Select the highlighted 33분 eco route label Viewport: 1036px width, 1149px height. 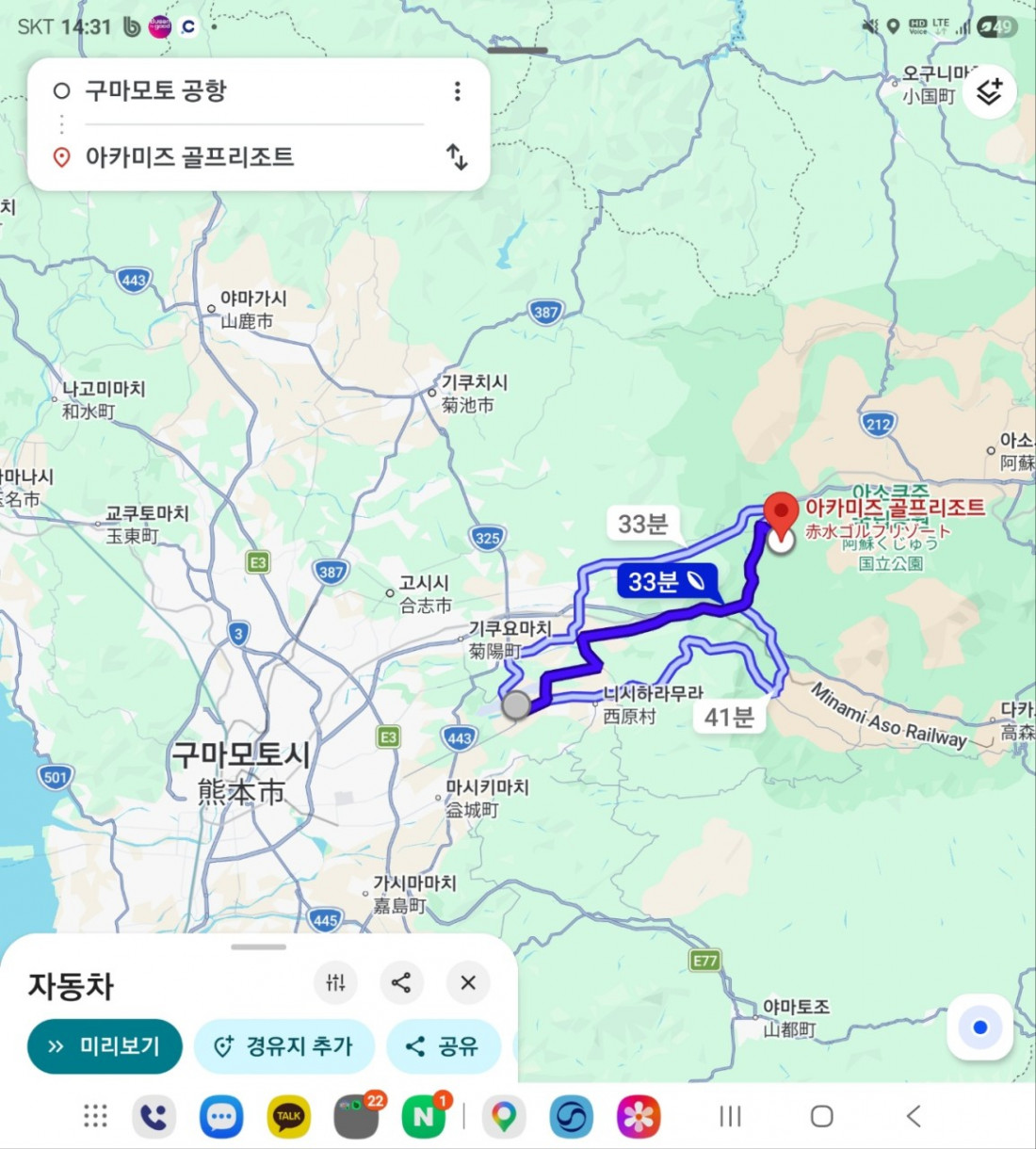tap(667, 582)
